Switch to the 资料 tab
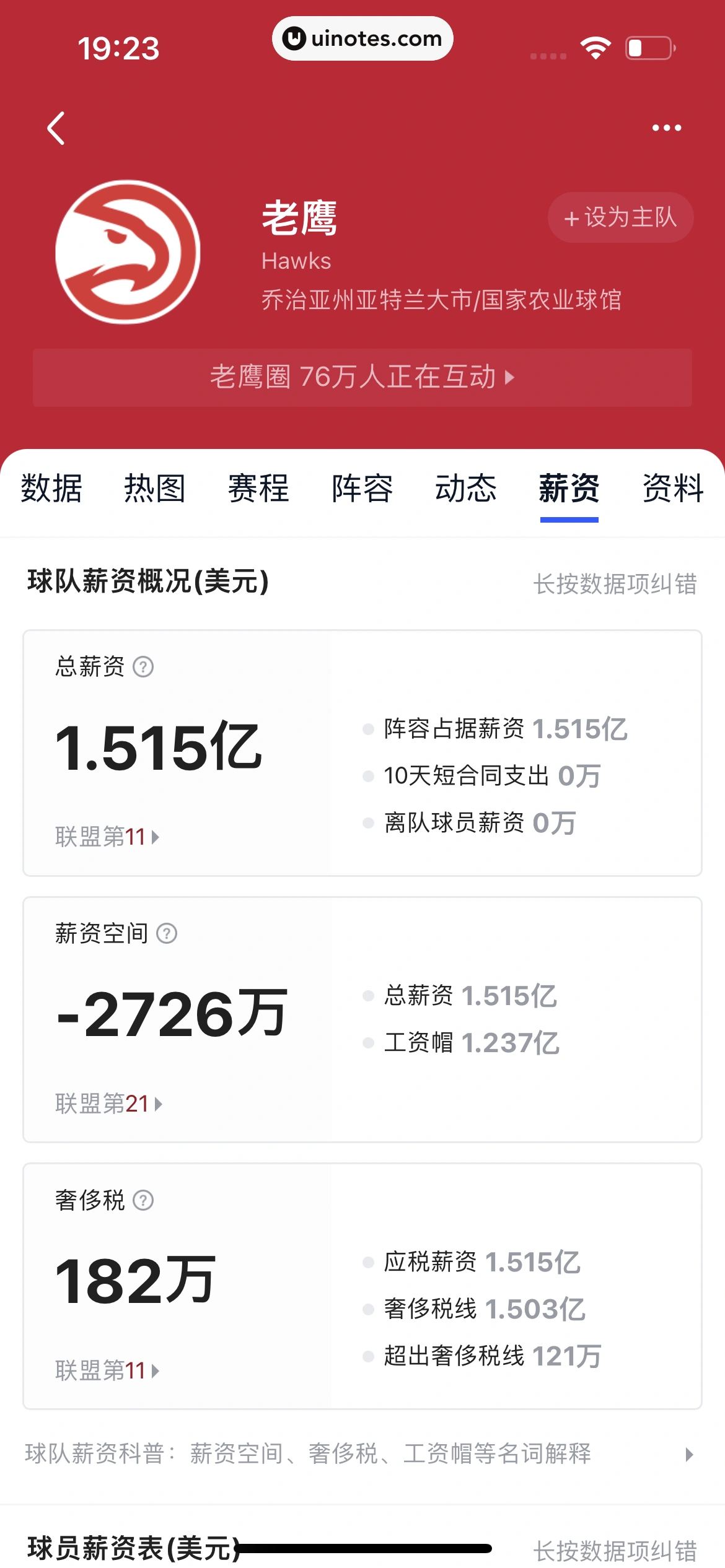725x1568 pixels. [673, 490]
